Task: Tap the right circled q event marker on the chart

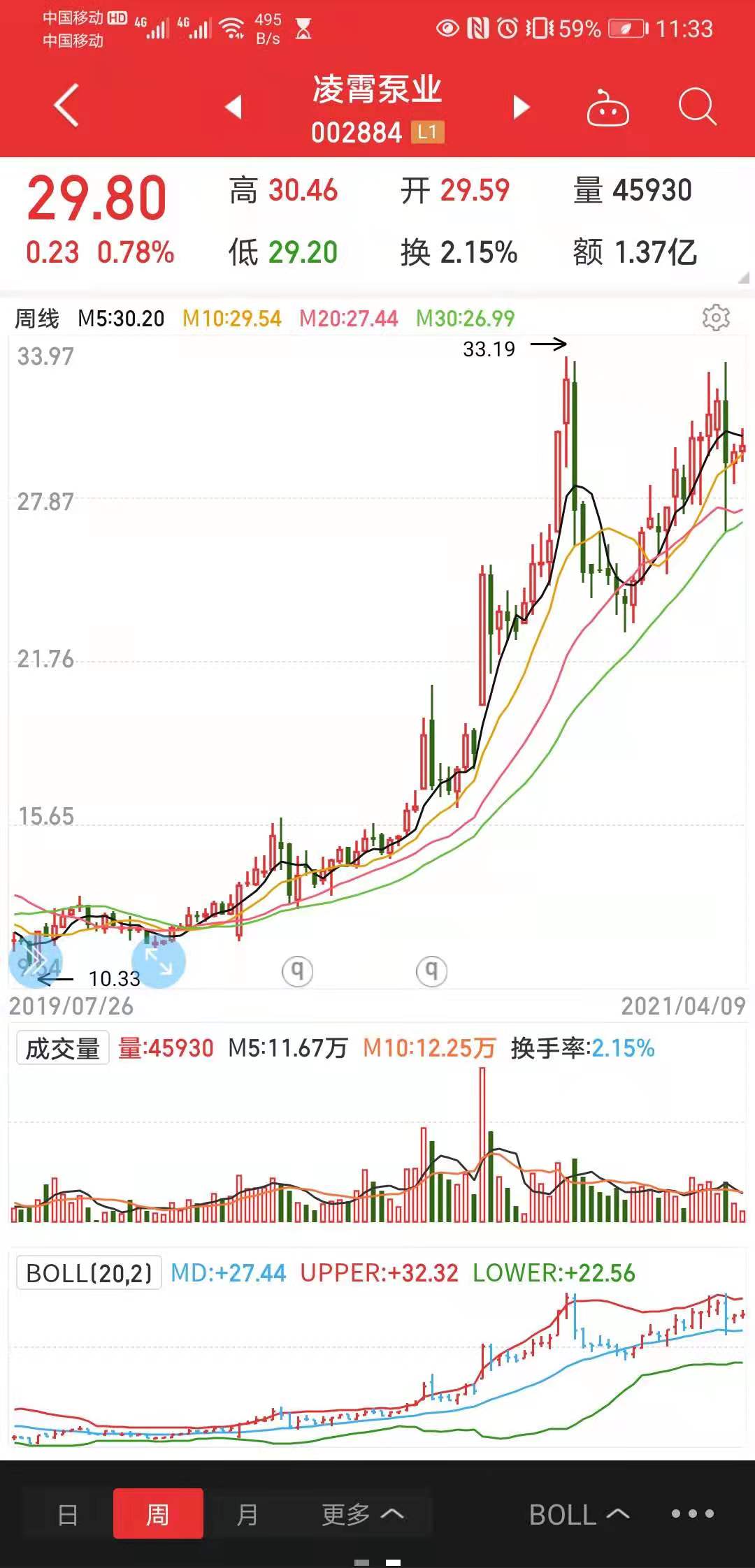Action: coord(431,971)
